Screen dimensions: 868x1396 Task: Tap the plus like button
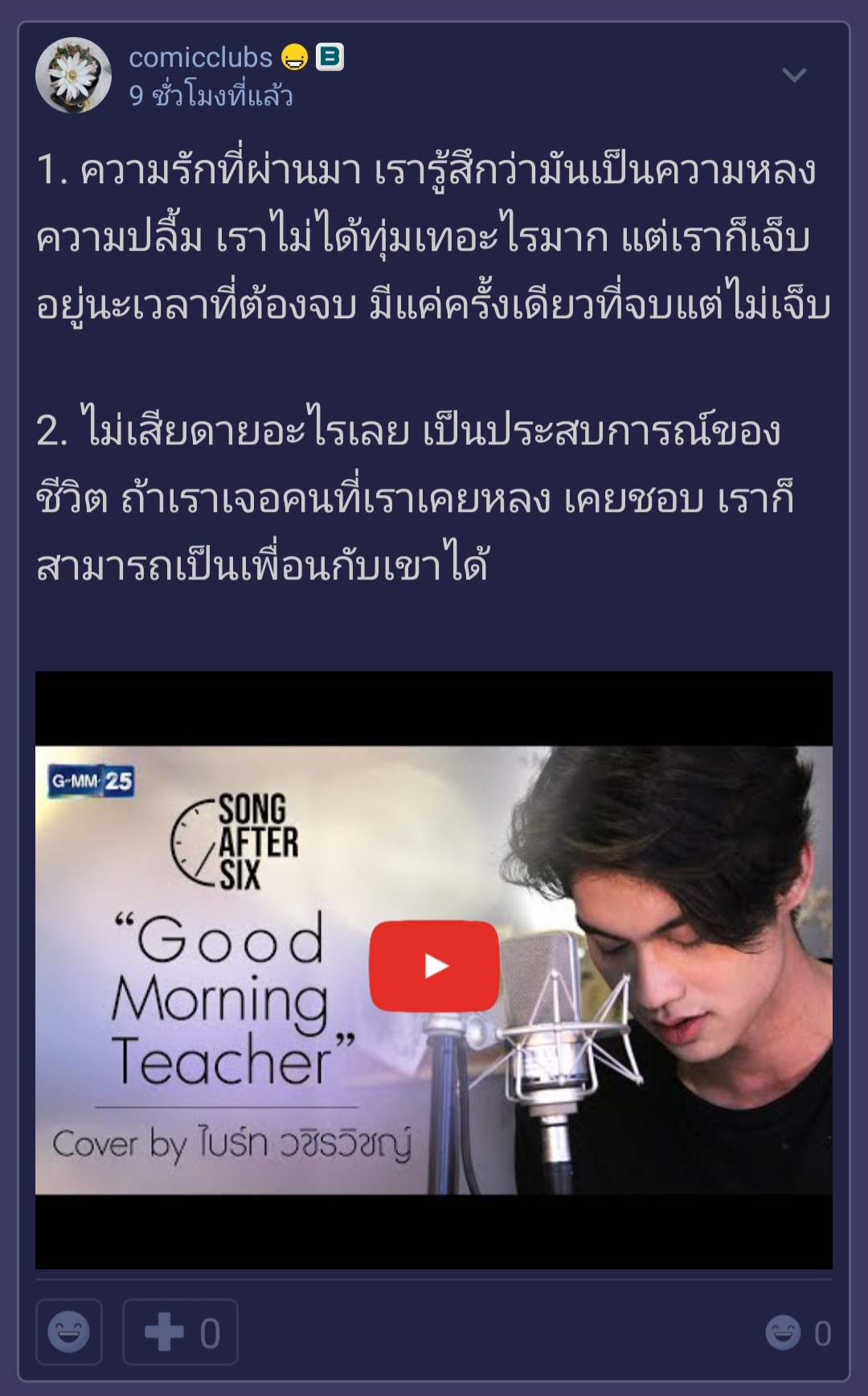tap(180, 1332)
